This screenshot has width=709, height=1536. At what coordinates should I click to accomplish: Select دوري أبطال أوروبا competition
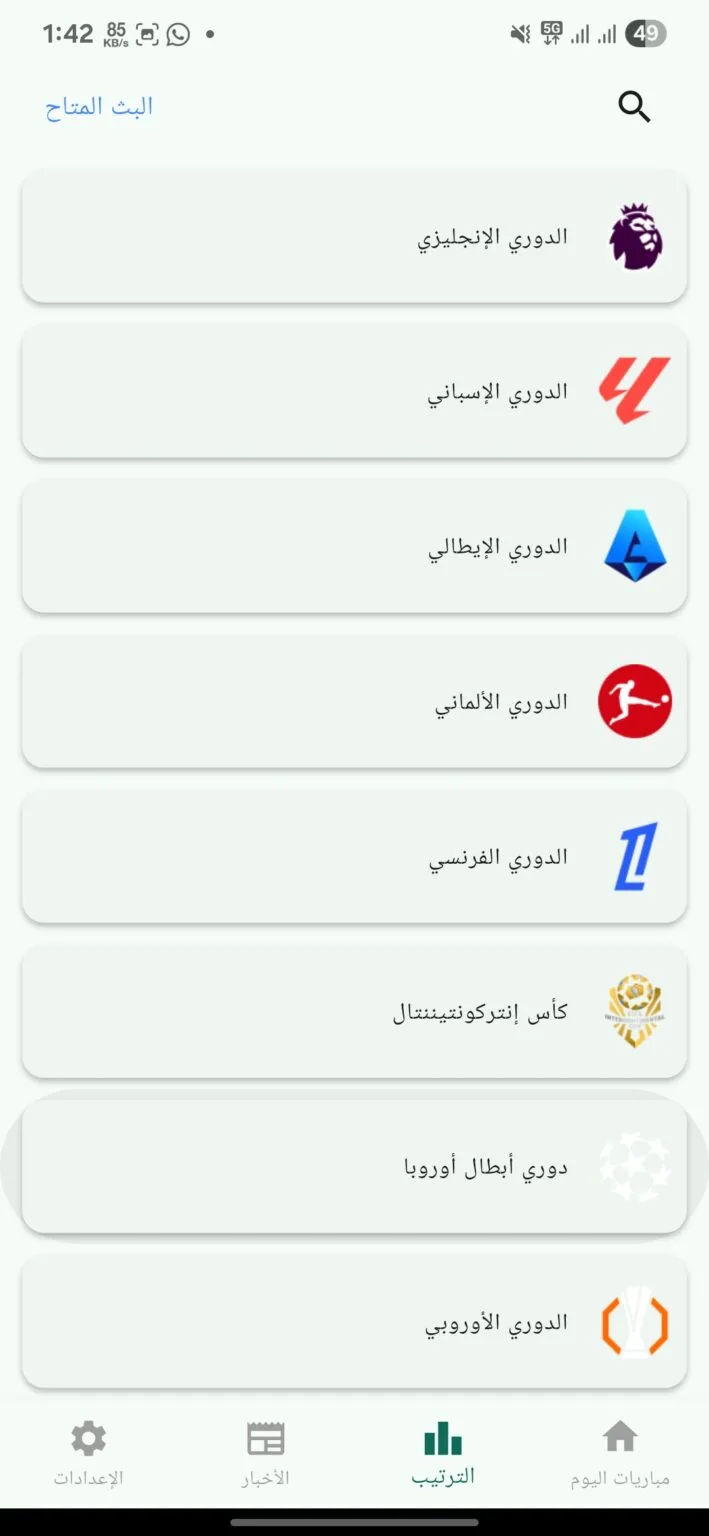[354, 1167]
